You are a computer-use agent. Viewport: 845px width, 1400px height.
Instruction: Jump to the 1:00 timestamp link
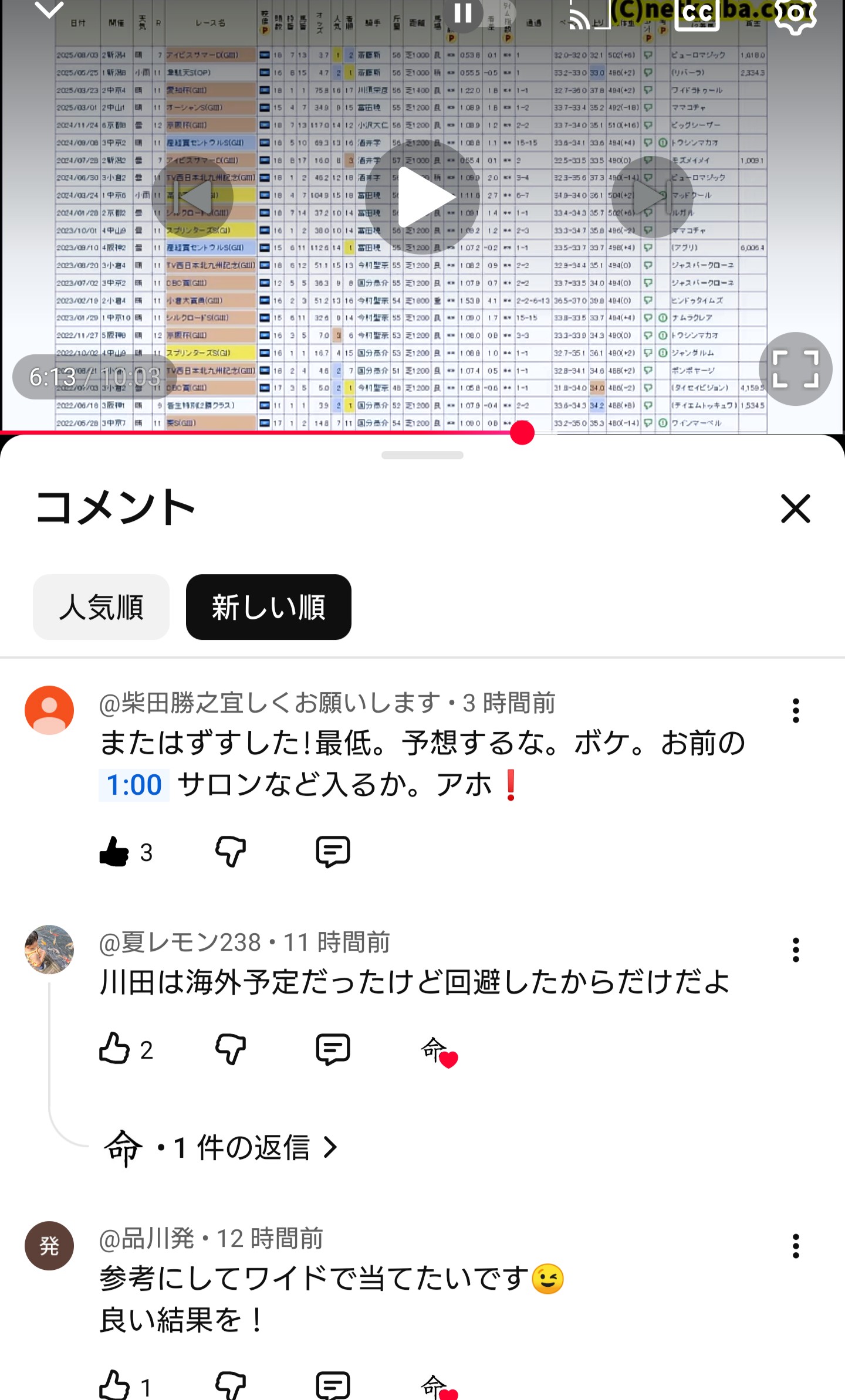[x=134, y=785]
